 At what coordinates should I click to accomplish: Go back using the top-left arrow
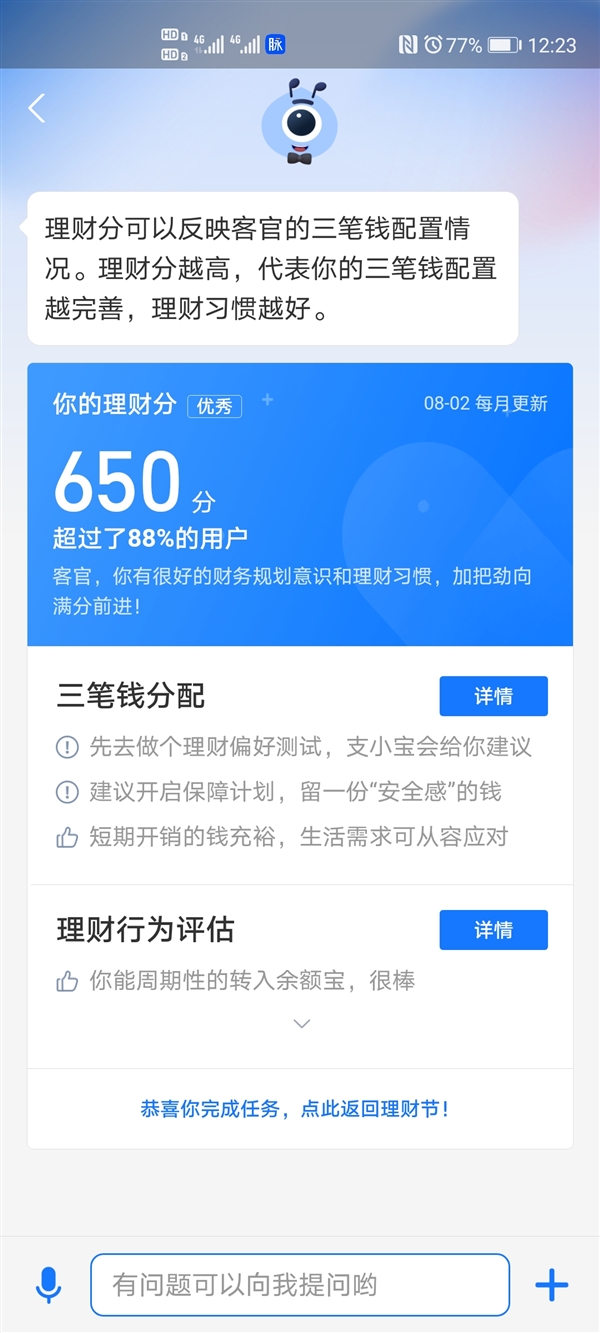pyautogui.click(x=37, y=108)
